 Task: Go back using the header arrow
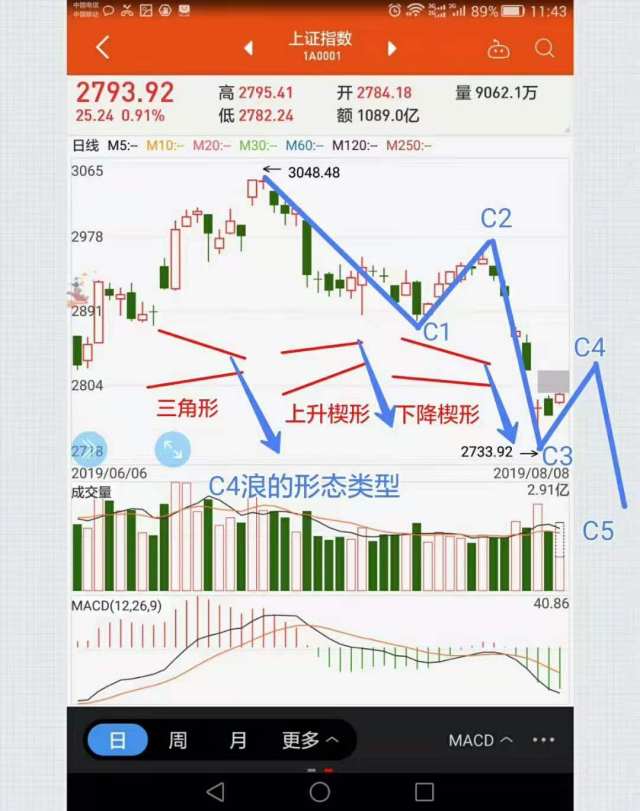click(x=103, y=48)
